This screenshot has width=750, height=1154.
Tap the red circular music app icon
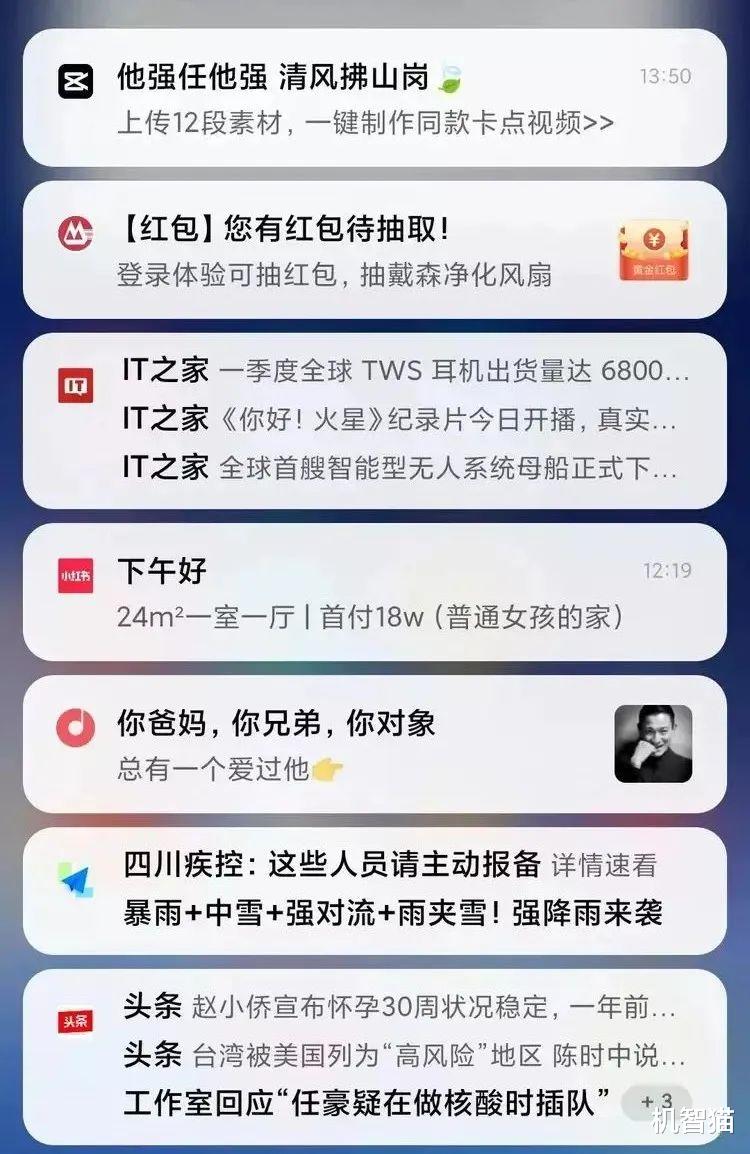(76, 727)
